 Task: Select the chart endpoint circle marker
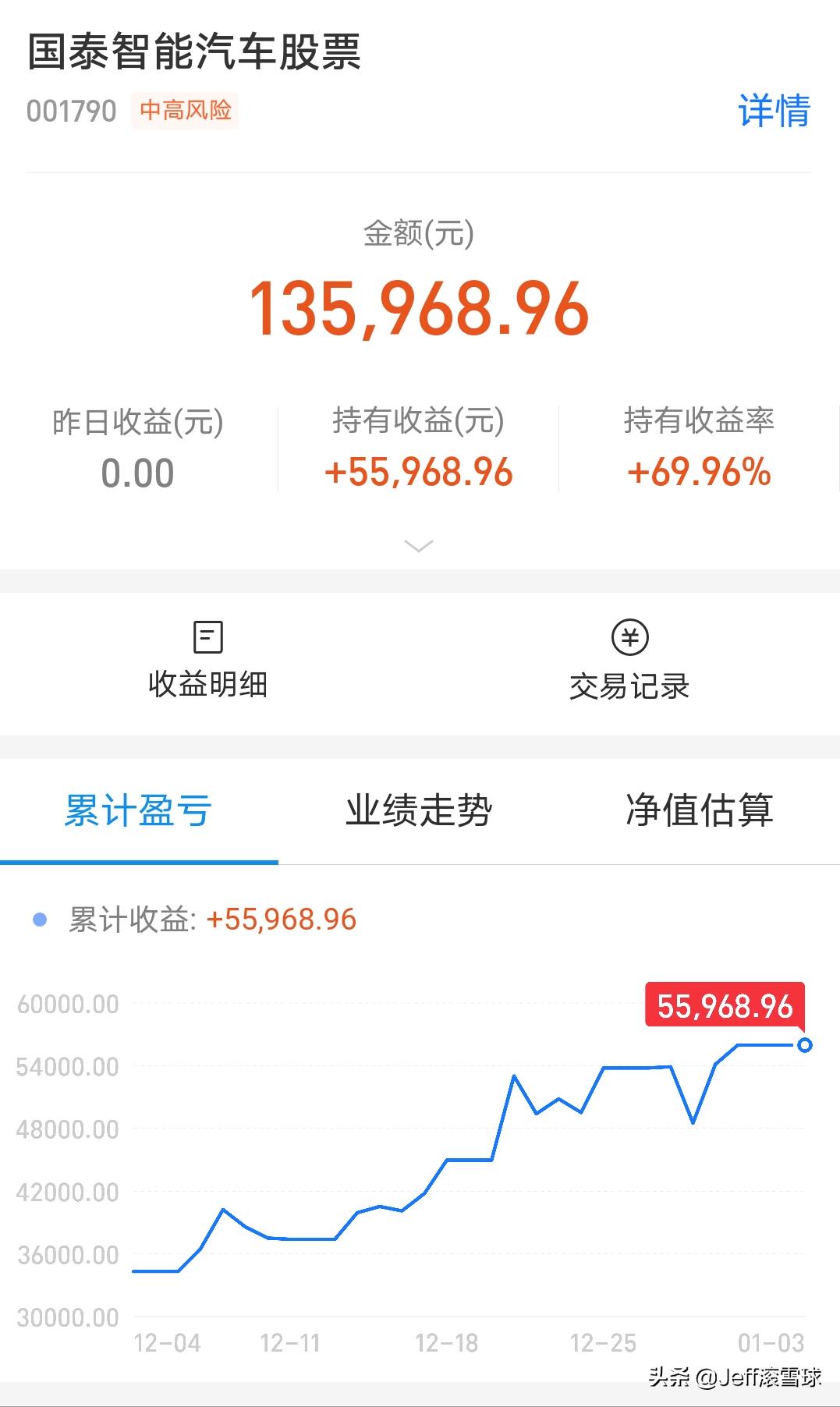(x=804, y=1043)
